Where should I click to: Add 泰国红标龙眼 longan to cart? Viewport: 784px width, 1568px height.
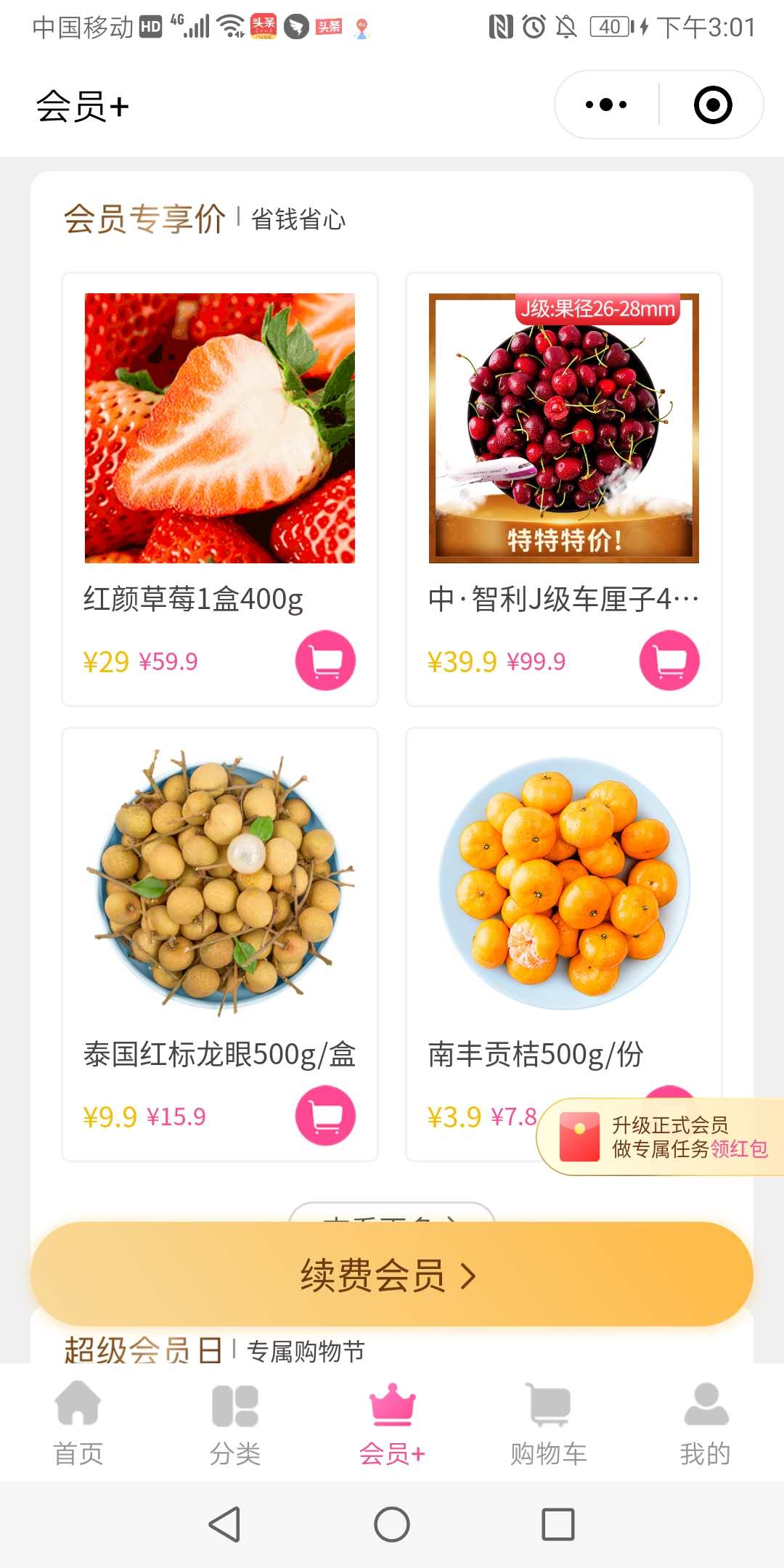[324, 1115]
